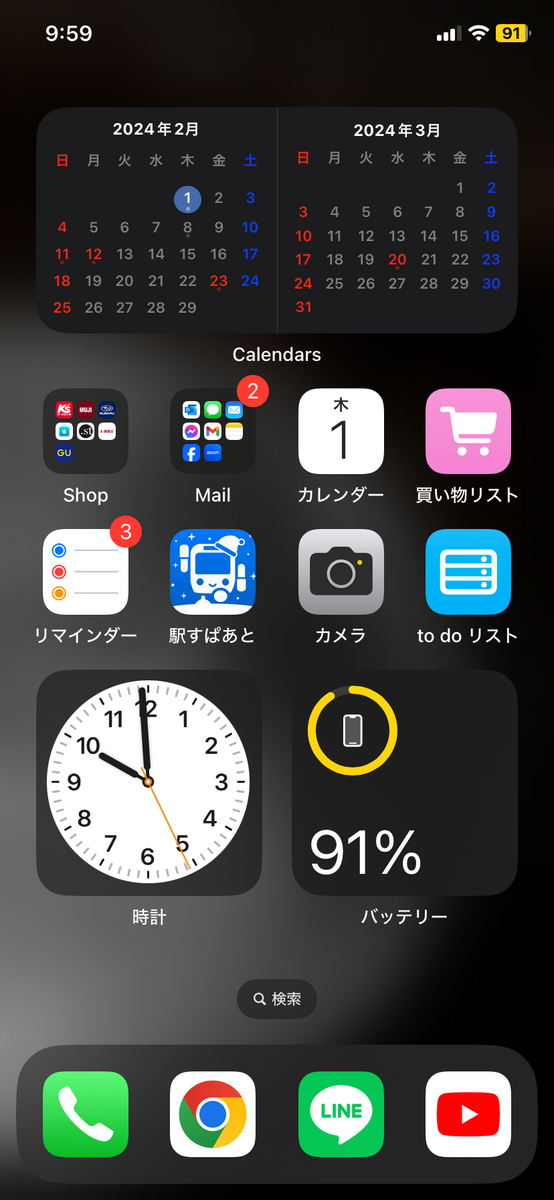
Task: Open the Shop folder
Action: click(x=85, y=431)
